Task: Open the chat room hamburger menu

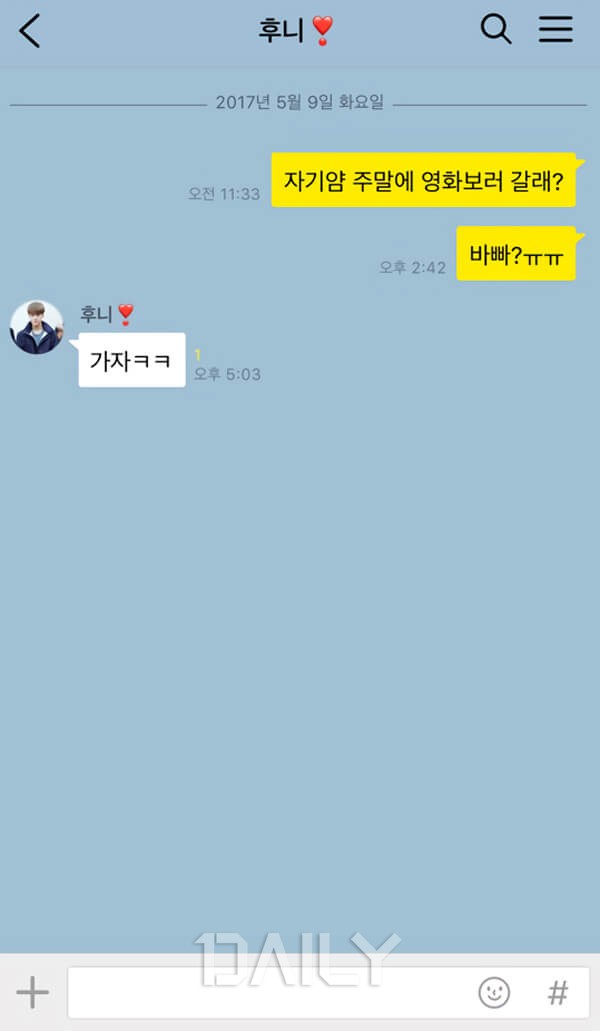Action: click(x=556, y=30)
